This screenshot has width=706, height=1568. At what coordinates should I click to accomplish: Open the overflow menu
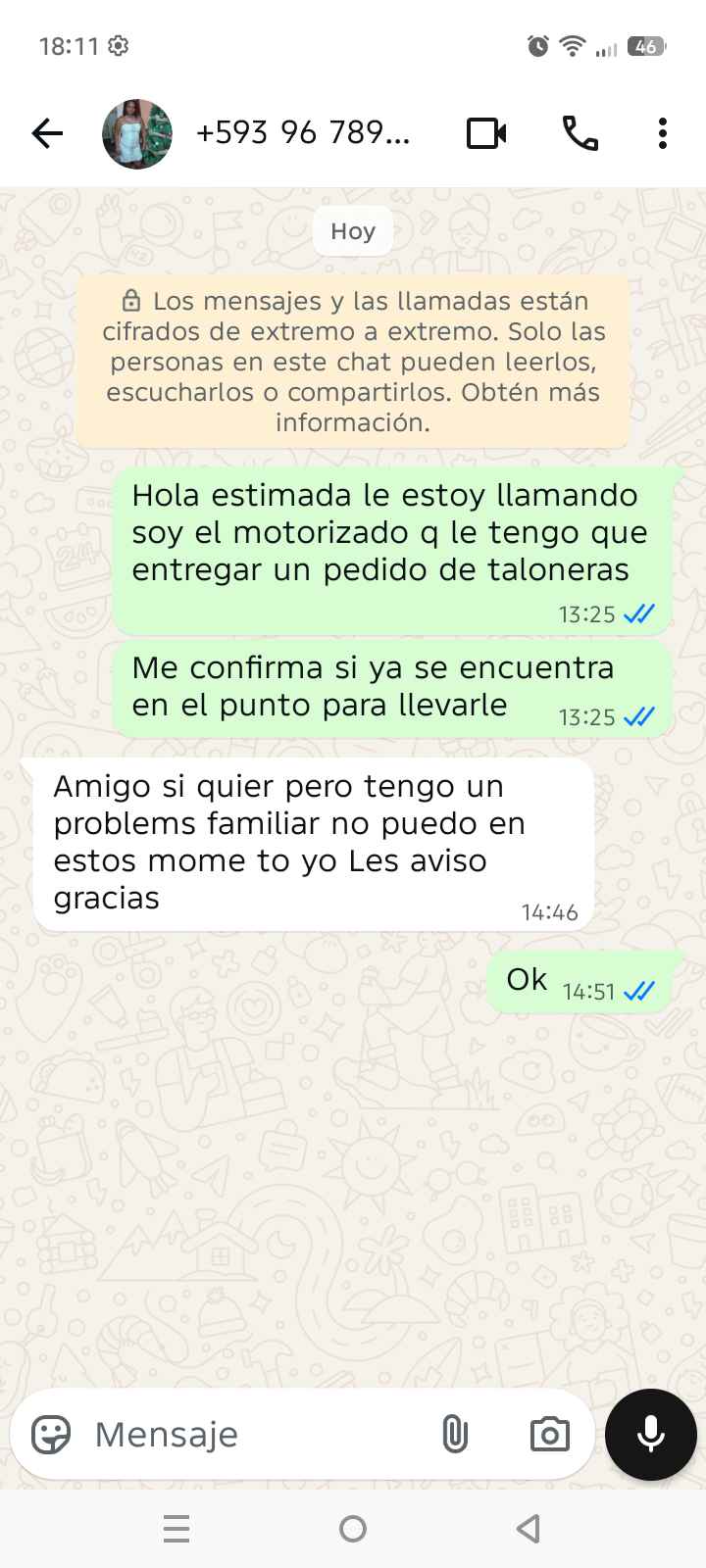[663, 133]
